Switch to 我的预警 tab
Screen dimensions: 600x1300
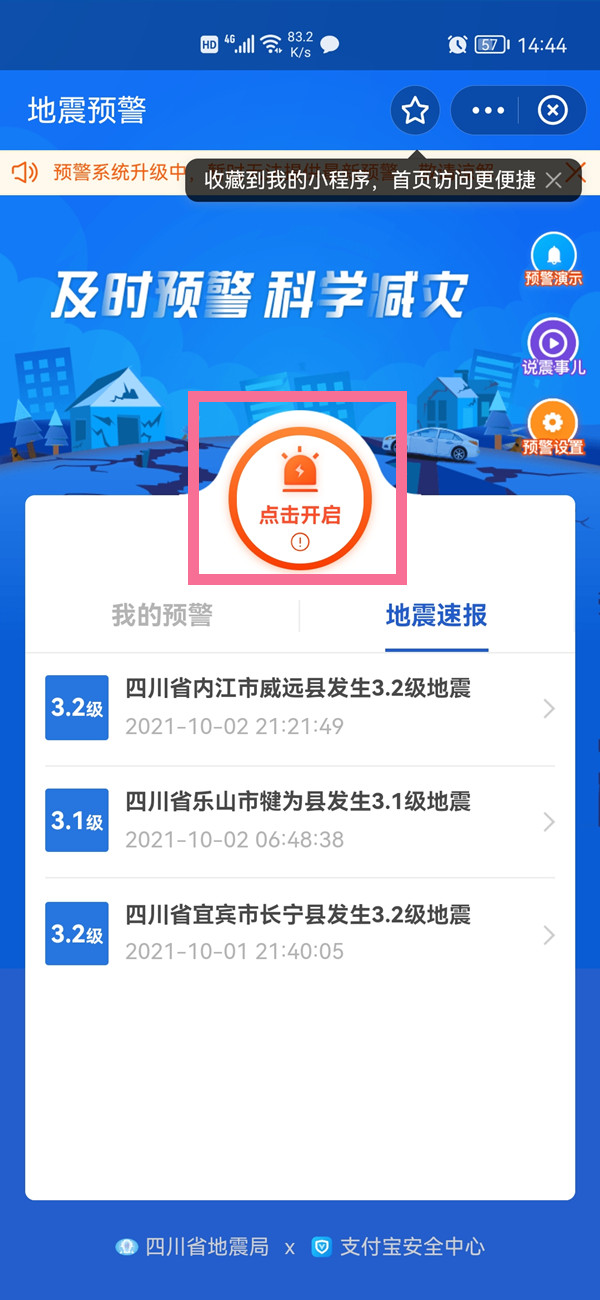click(x=162, y=614)
